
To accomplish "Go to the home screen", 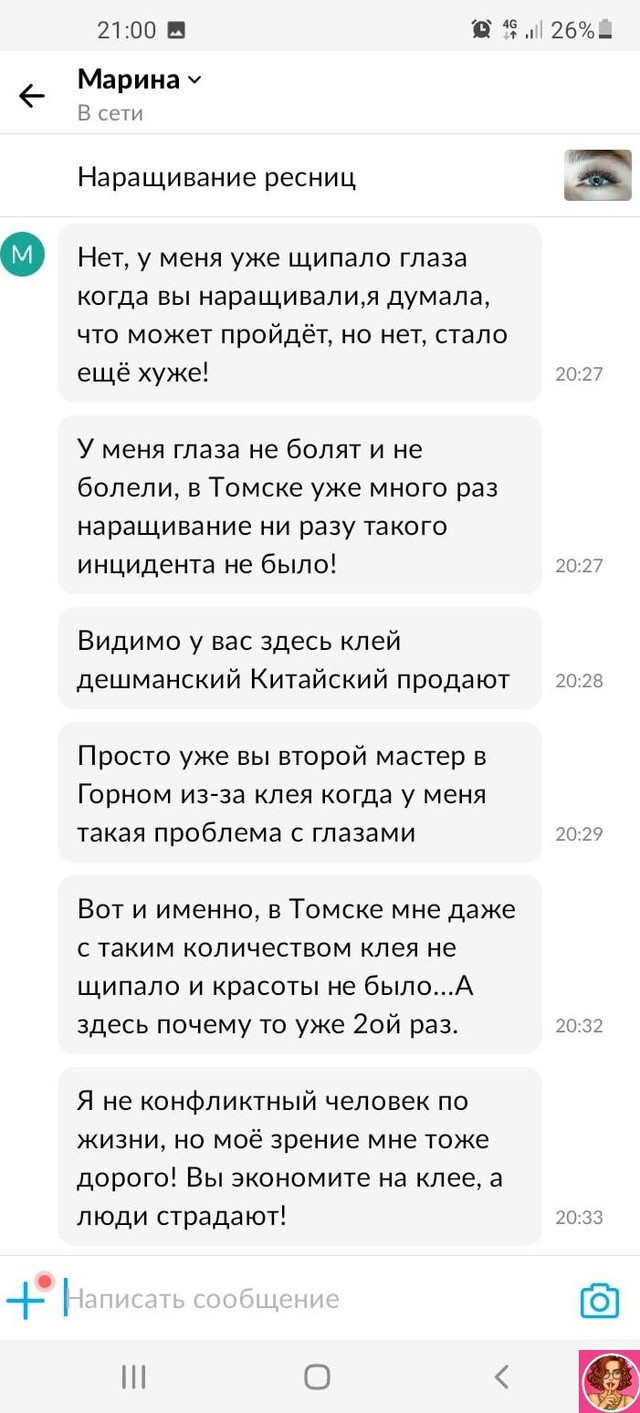I will click(x=317, y=1377).
